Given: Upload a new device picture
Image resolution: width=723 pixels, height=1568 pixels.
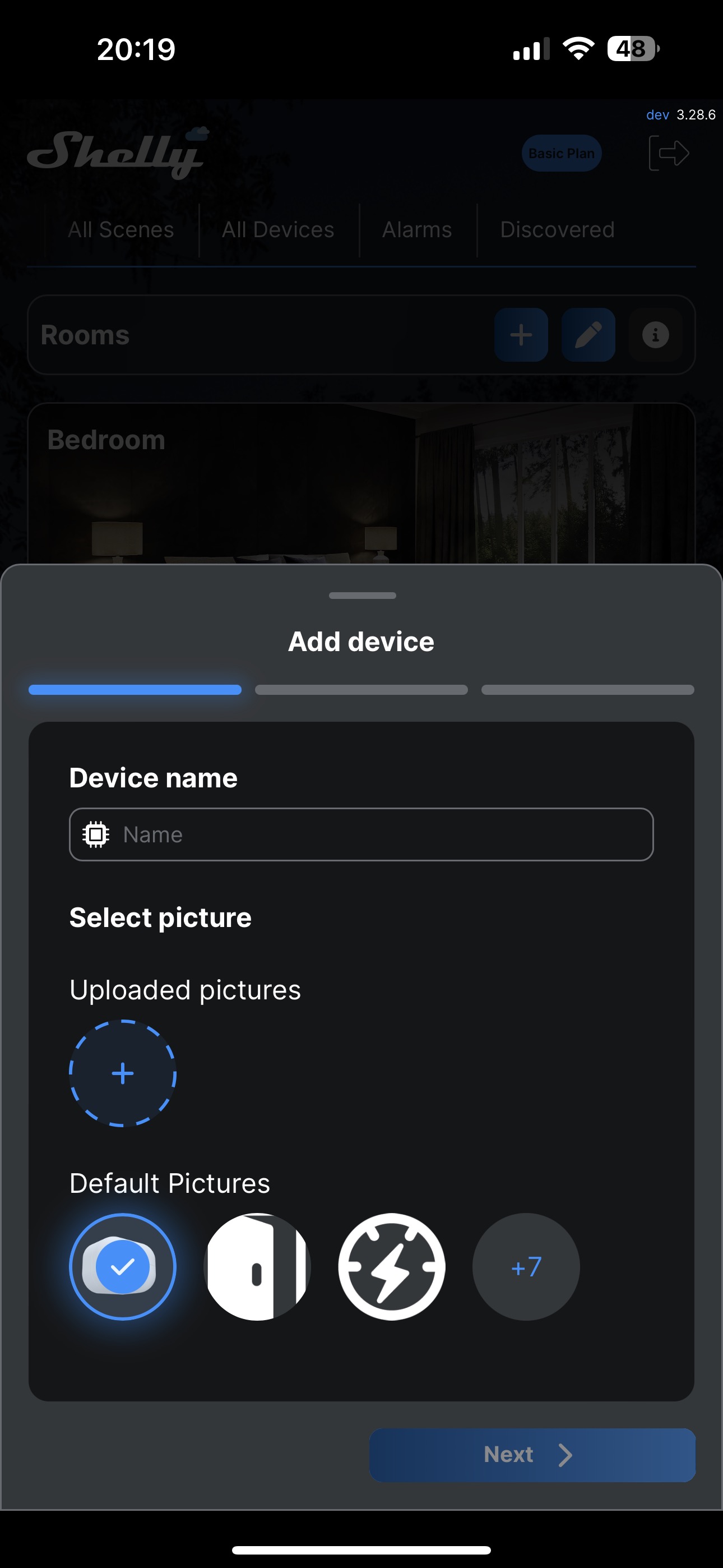Looking at the screenshot, I should point(123,1073).
